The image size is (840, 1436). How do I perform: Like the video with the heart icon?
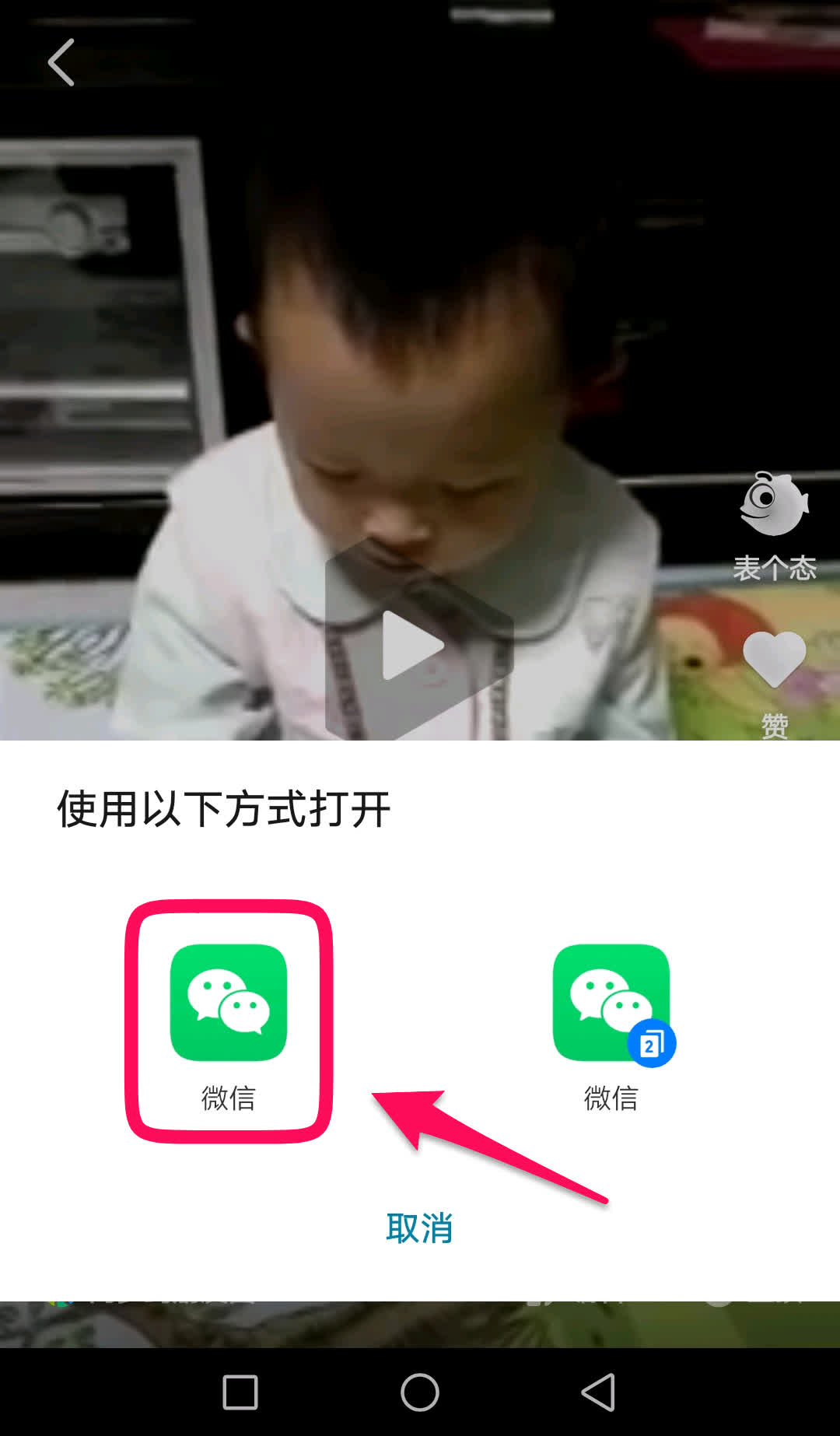[x=774, y=660]
